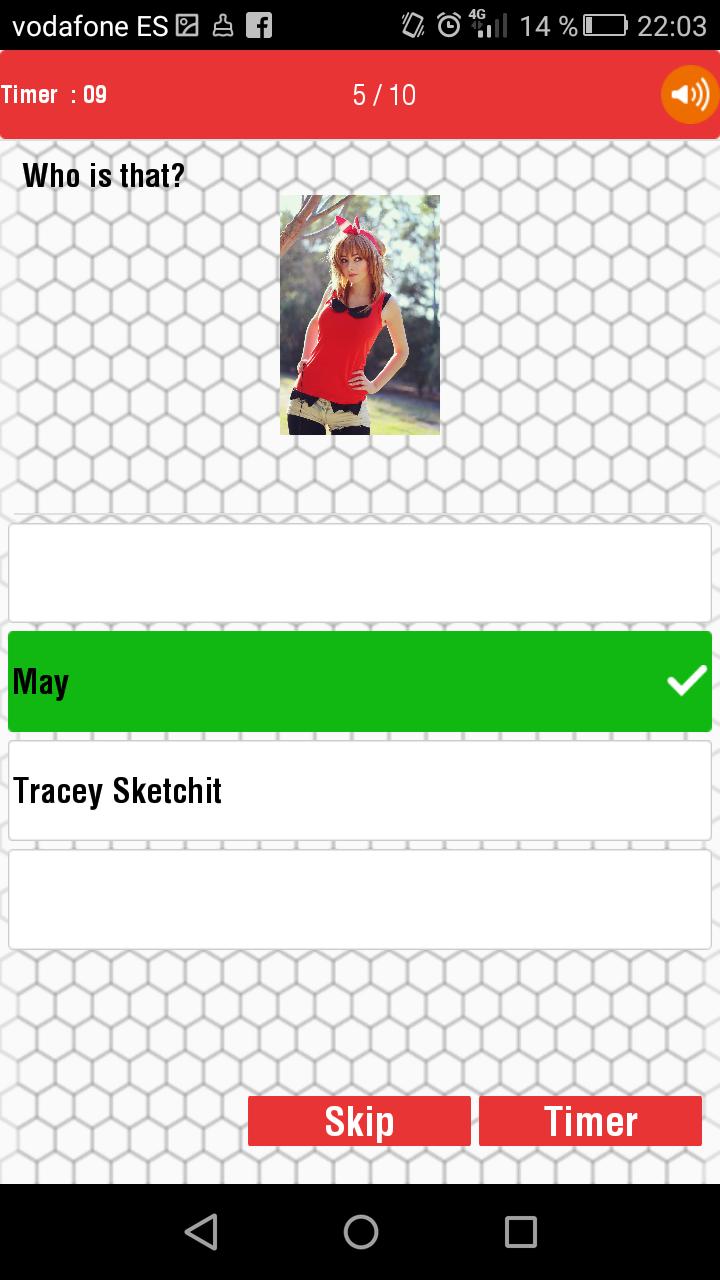The image size is (720, 1280).
Task: Go back with the system back button
Action: tap(201, 1232)
